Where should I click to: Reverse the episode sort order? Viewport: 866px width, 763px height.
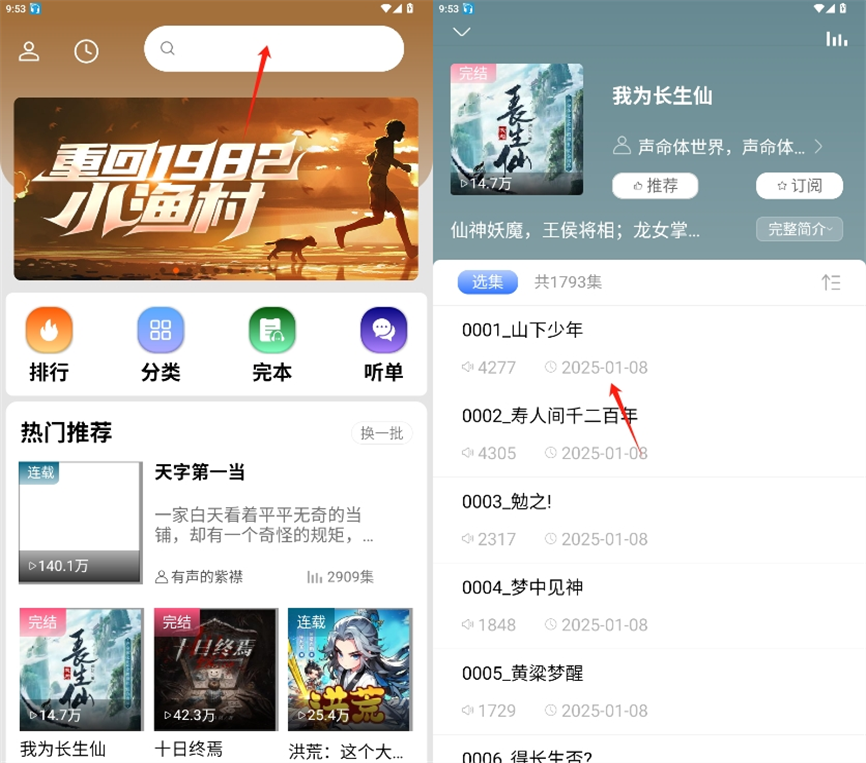pyautogui.click(x=830, y=283)
